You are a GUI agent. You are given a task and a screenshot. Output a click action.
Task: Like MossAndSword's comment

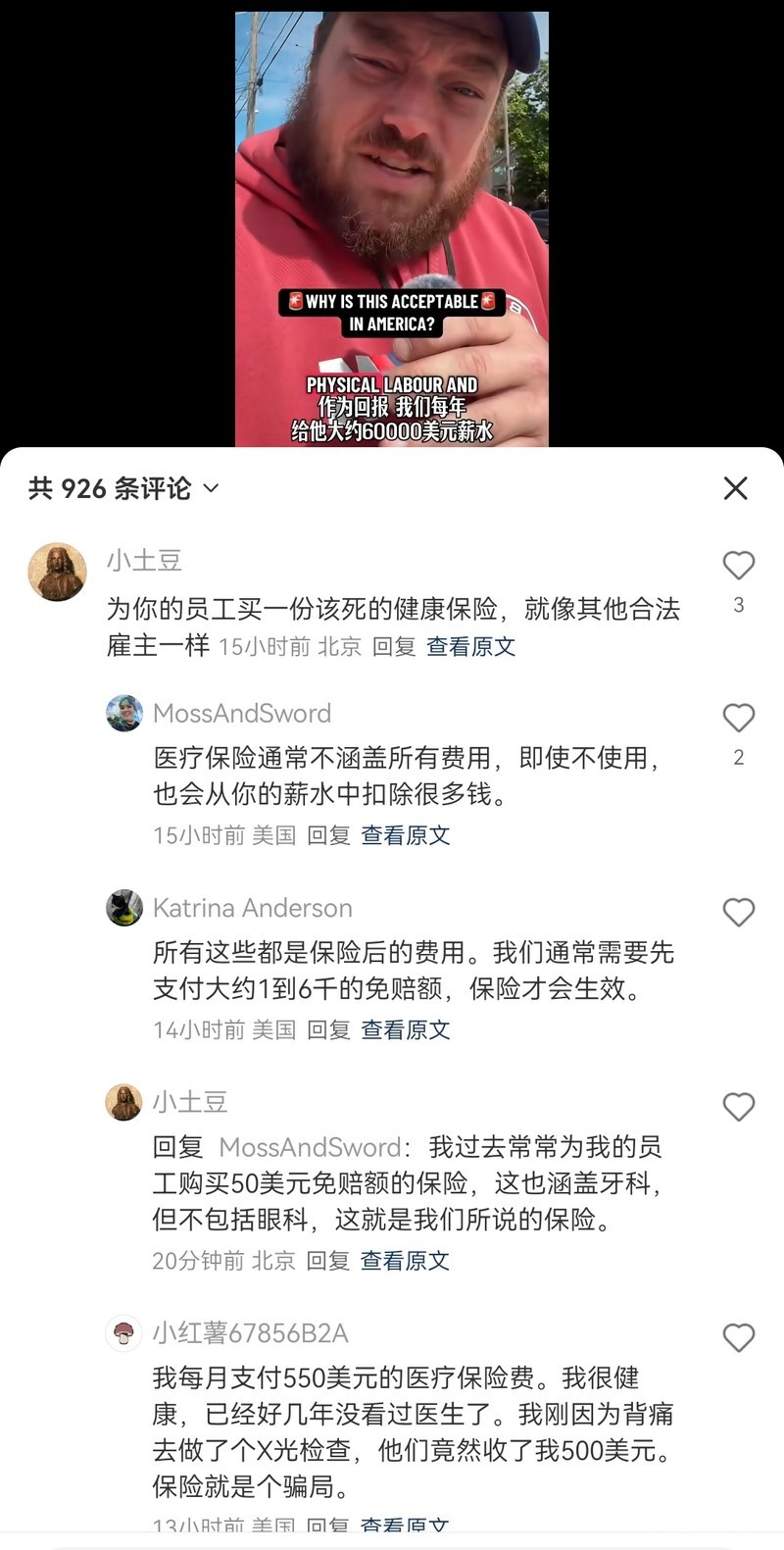pyautogui.click(x=738, y=719)
